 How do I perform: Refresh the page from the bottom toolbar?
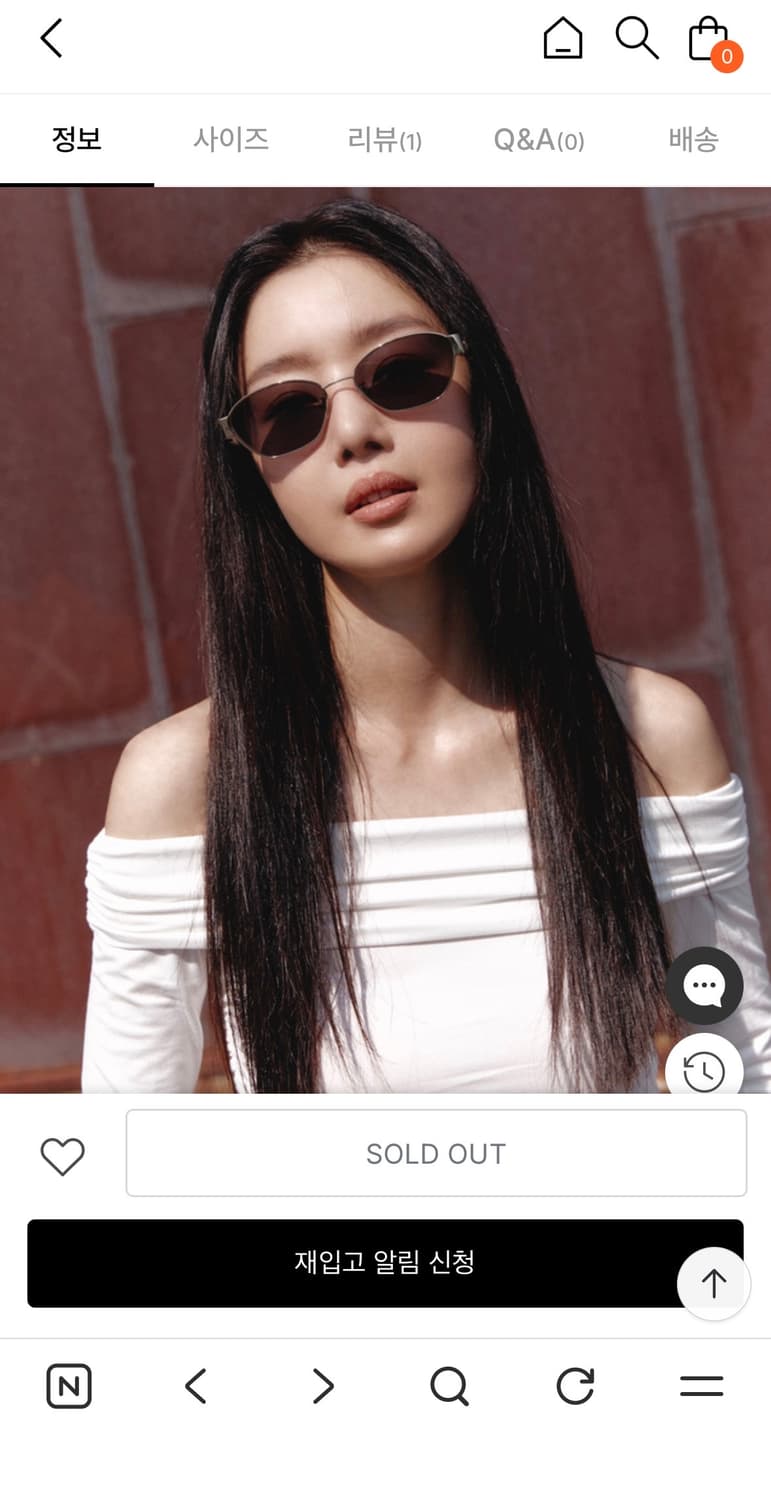(575, 1386)
